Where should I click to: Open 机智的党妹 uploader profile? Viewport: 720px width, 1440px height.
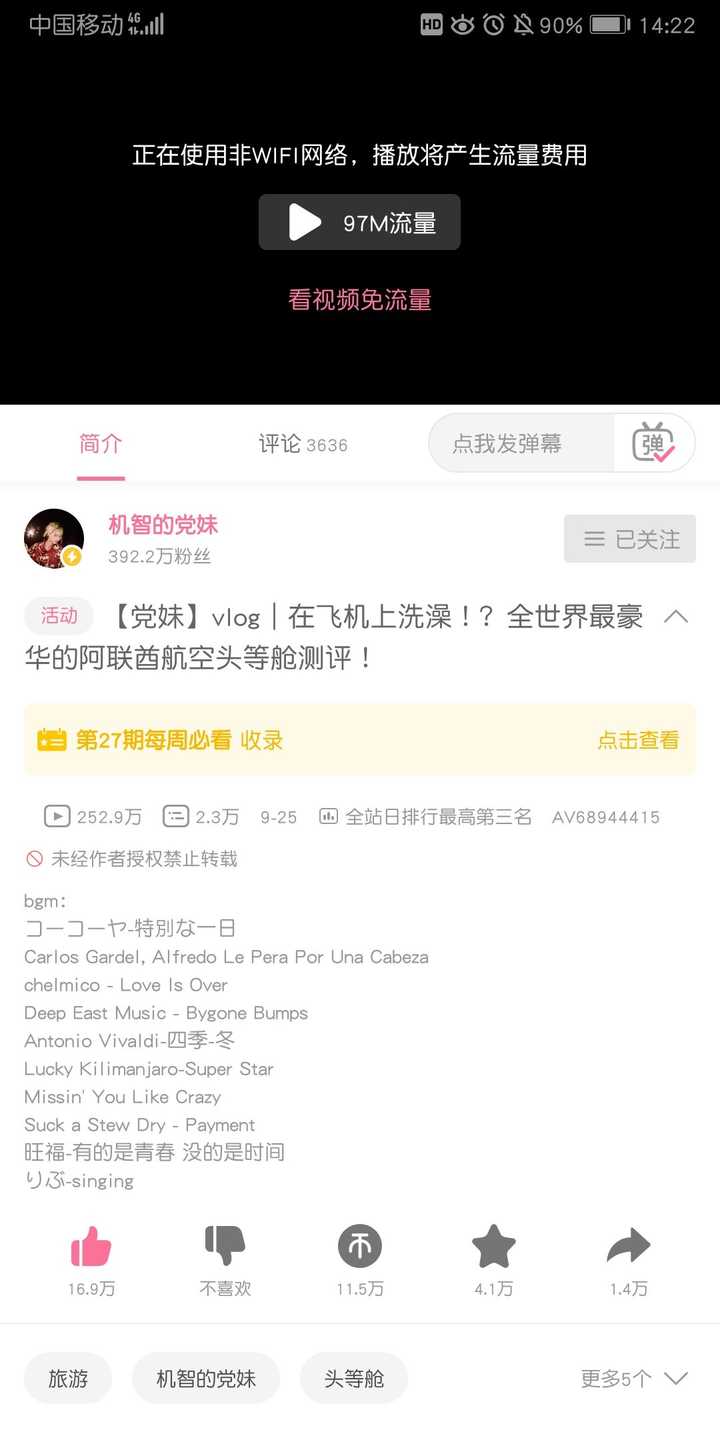point(163,525)
